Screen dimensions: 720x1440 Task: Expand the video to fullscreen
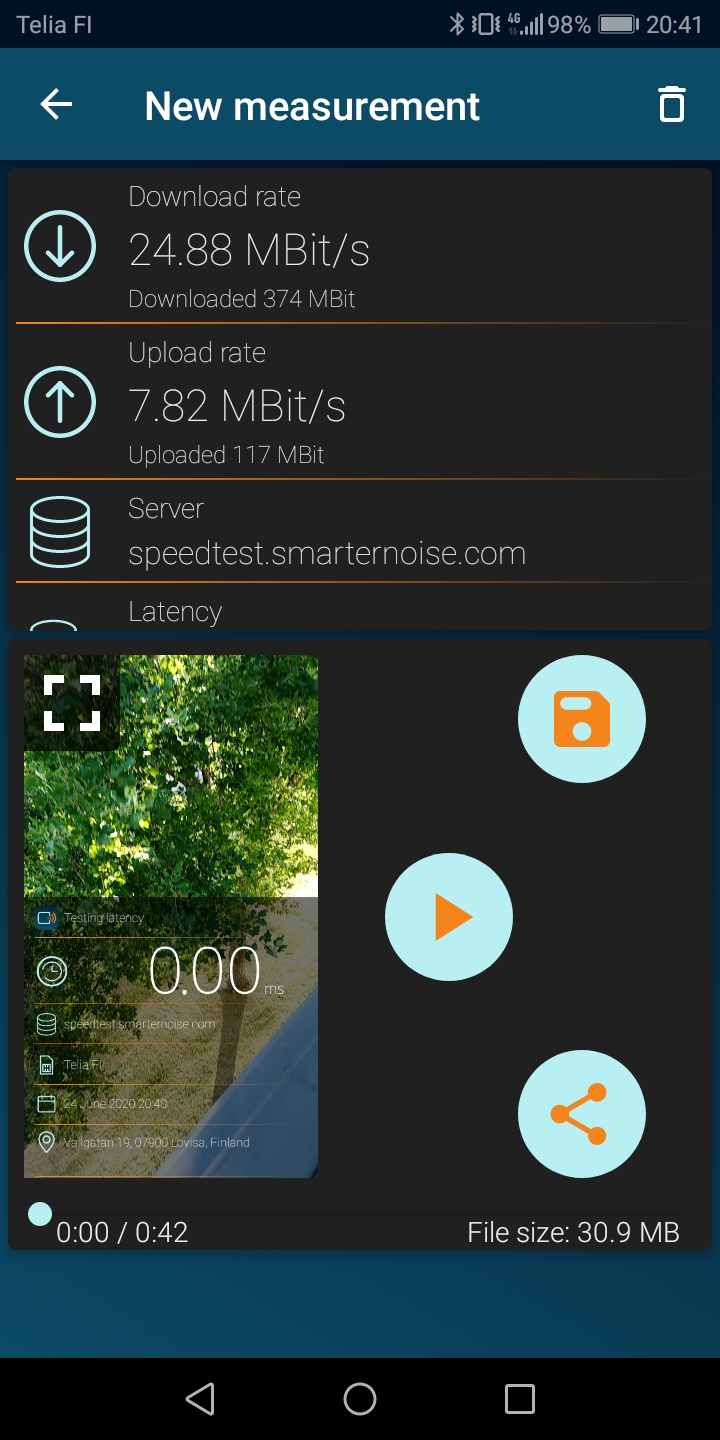coord(71,702)
